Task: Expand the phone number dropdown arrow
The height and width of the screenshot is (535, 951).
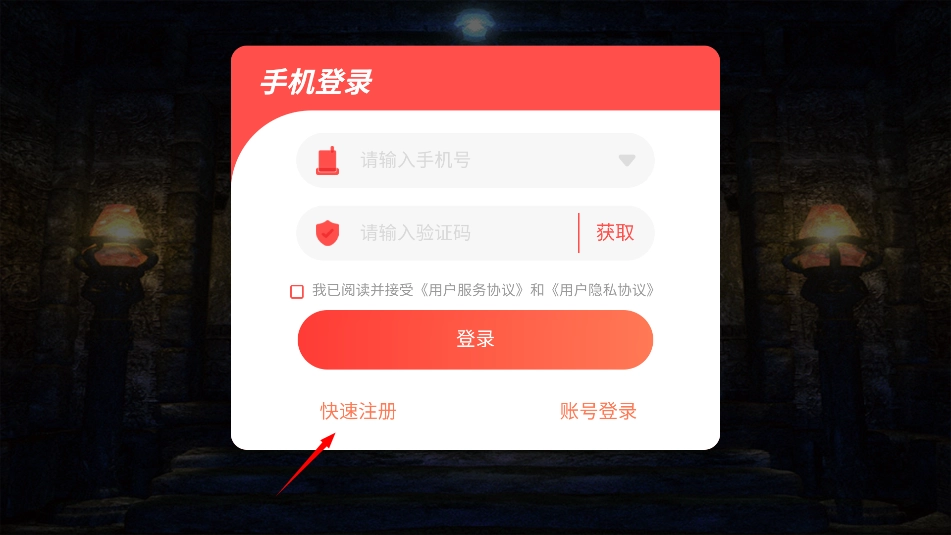Action: (x=627, y=160)
